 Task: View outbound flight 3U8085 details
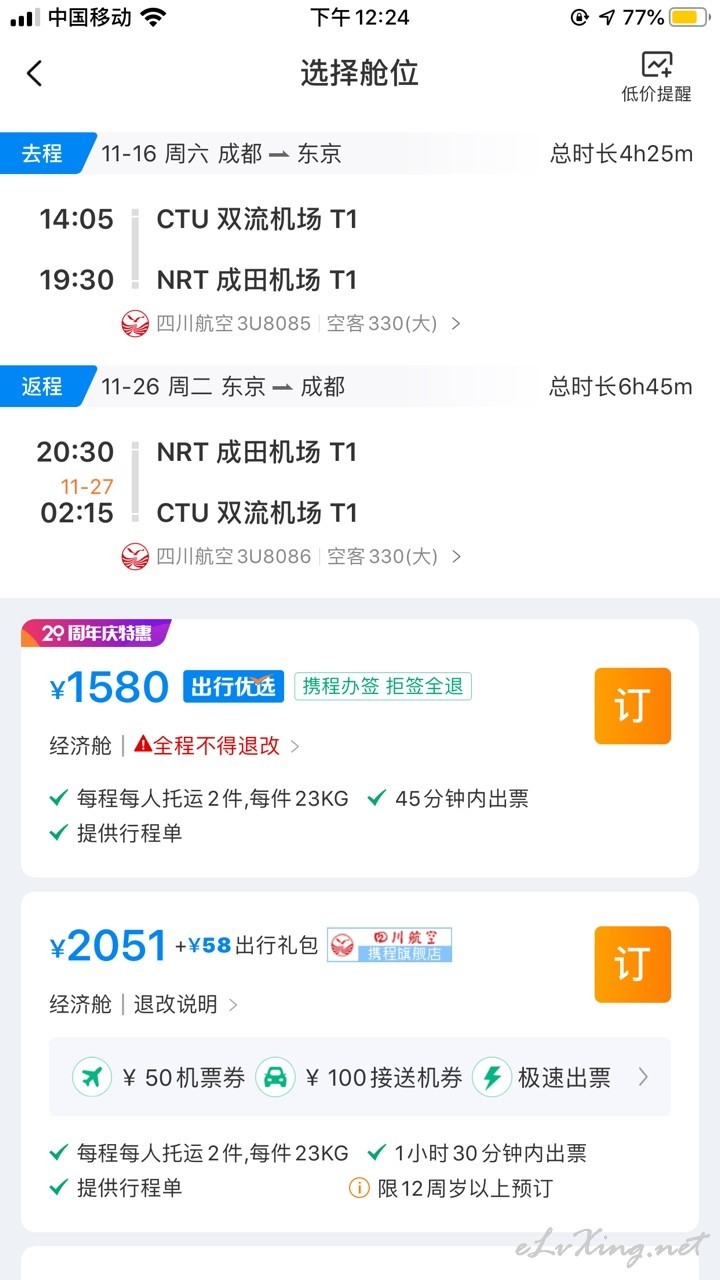292,324
